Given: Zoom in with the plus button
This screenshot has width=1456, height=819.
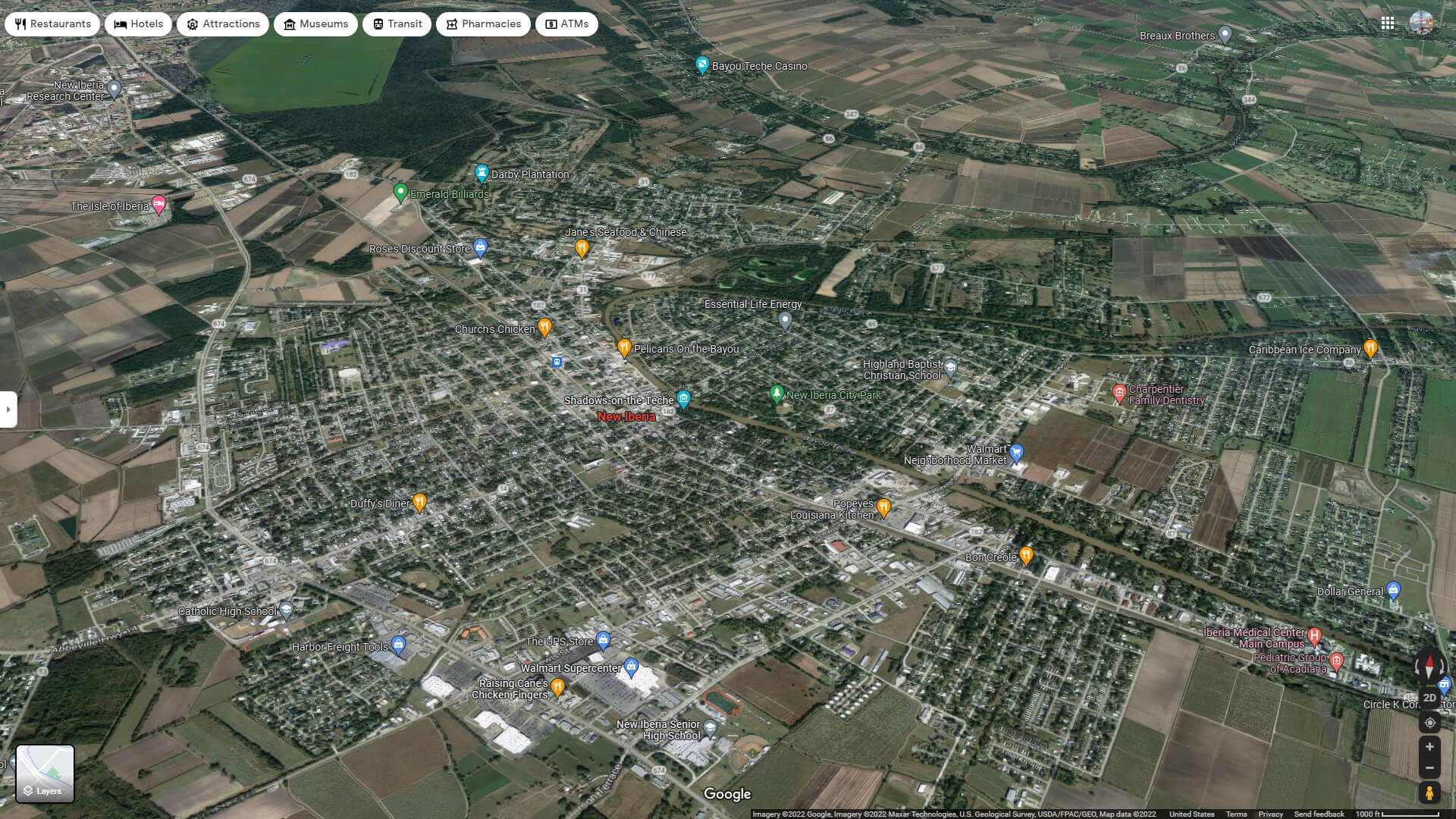Looking at the screenshot, I should 1429,747.
